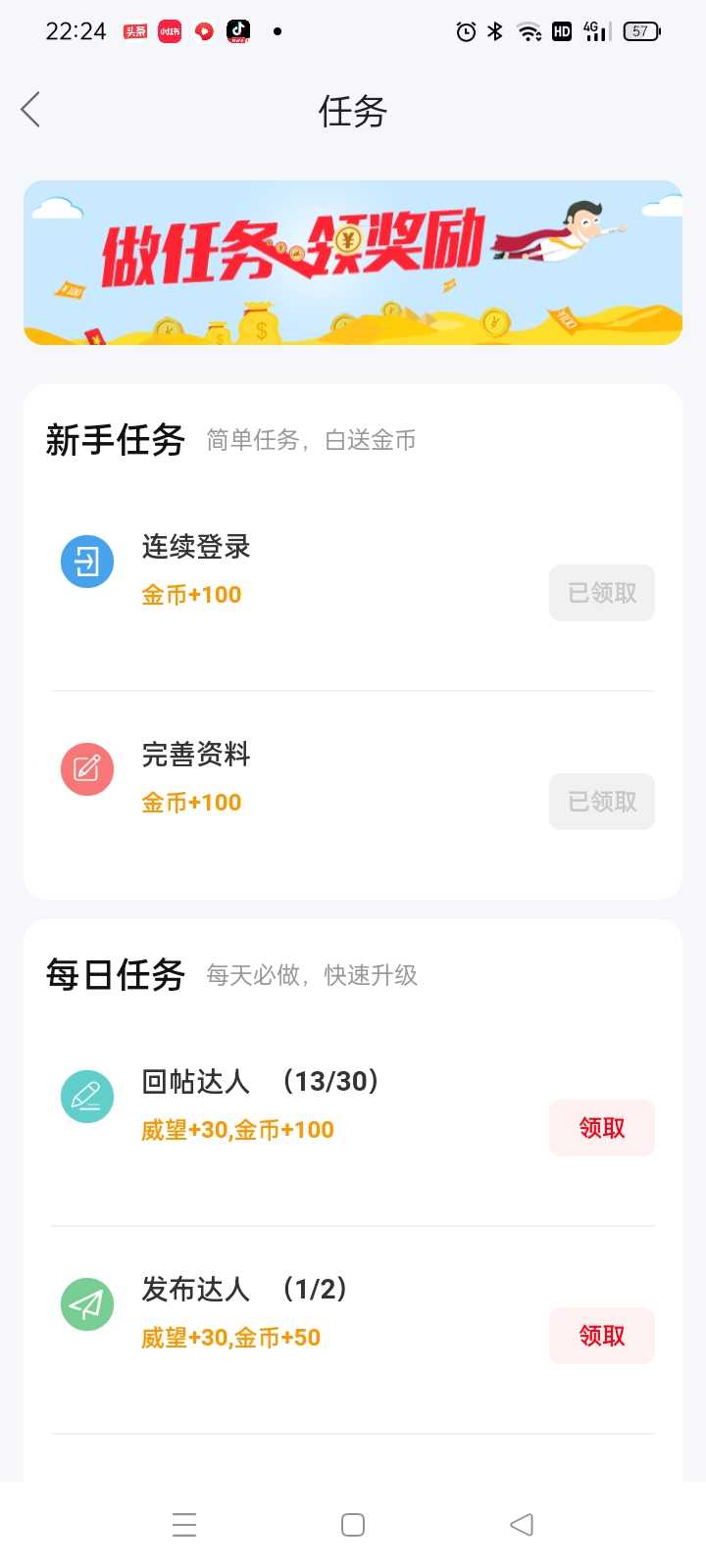Open the 完善资料 task row
The width and height of the screenshot is (706, 1568).
(x=353, y=796)
